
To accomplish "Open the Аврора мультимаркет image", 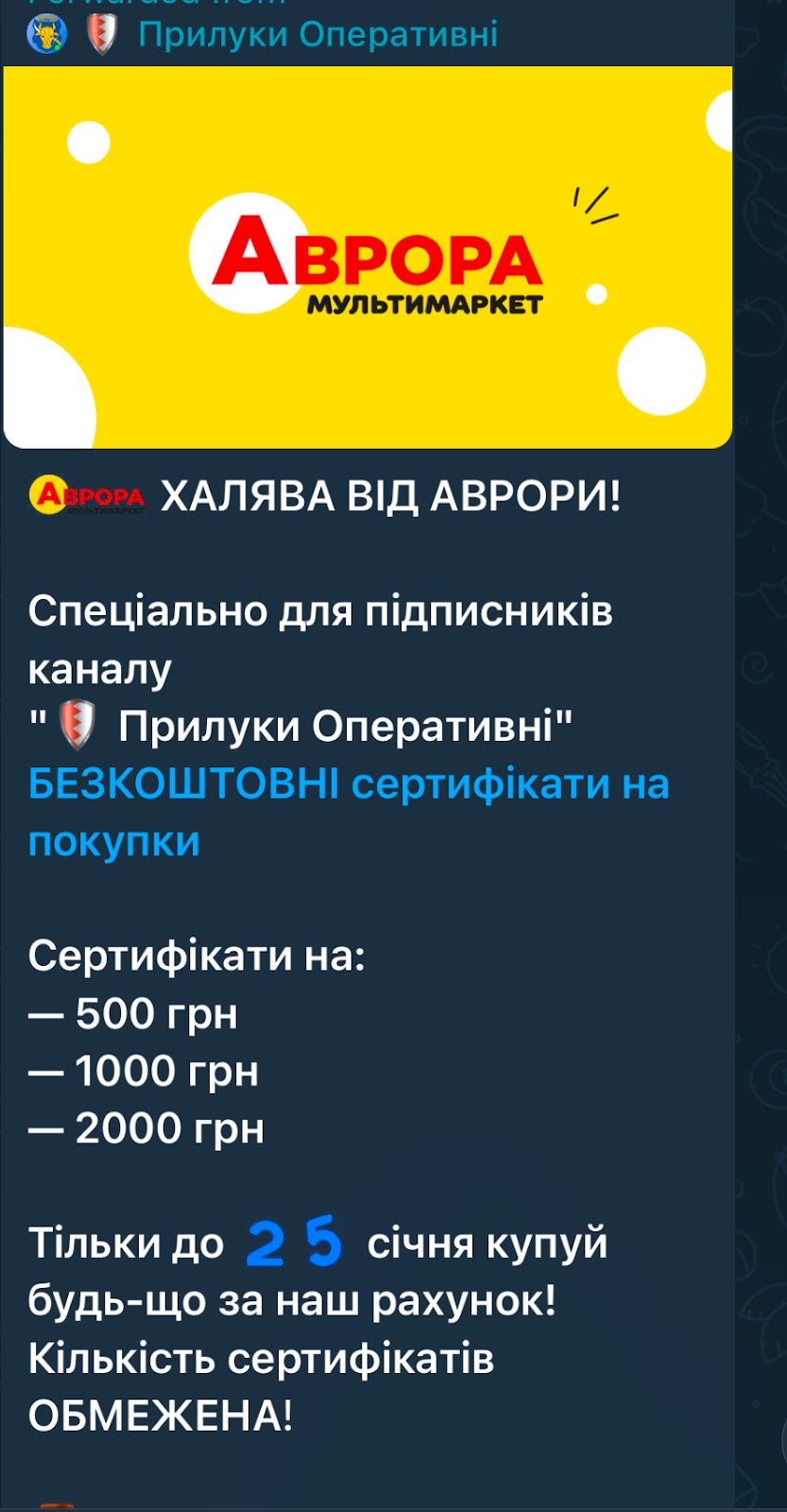I will pos(368,257).
